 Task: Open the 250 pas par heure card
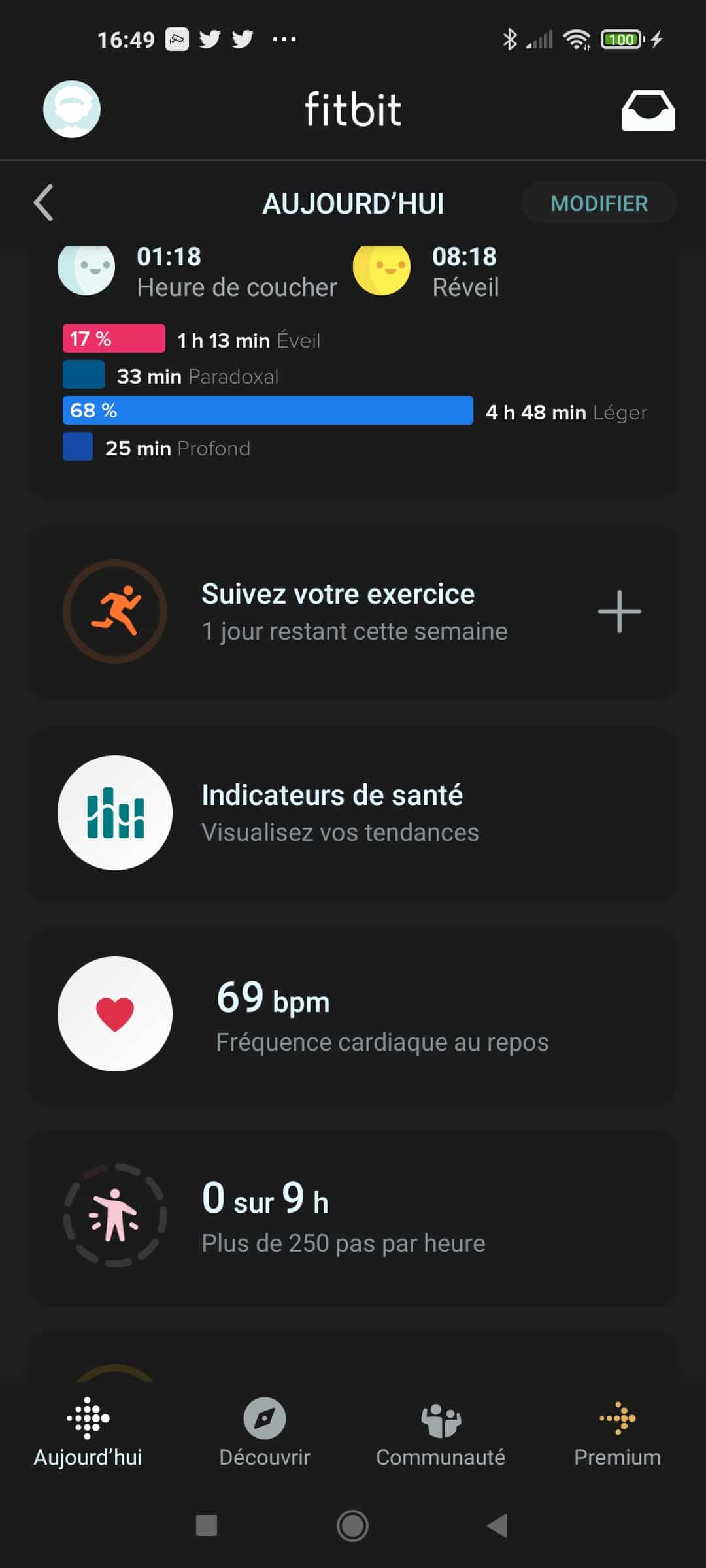pos(353,1215)
